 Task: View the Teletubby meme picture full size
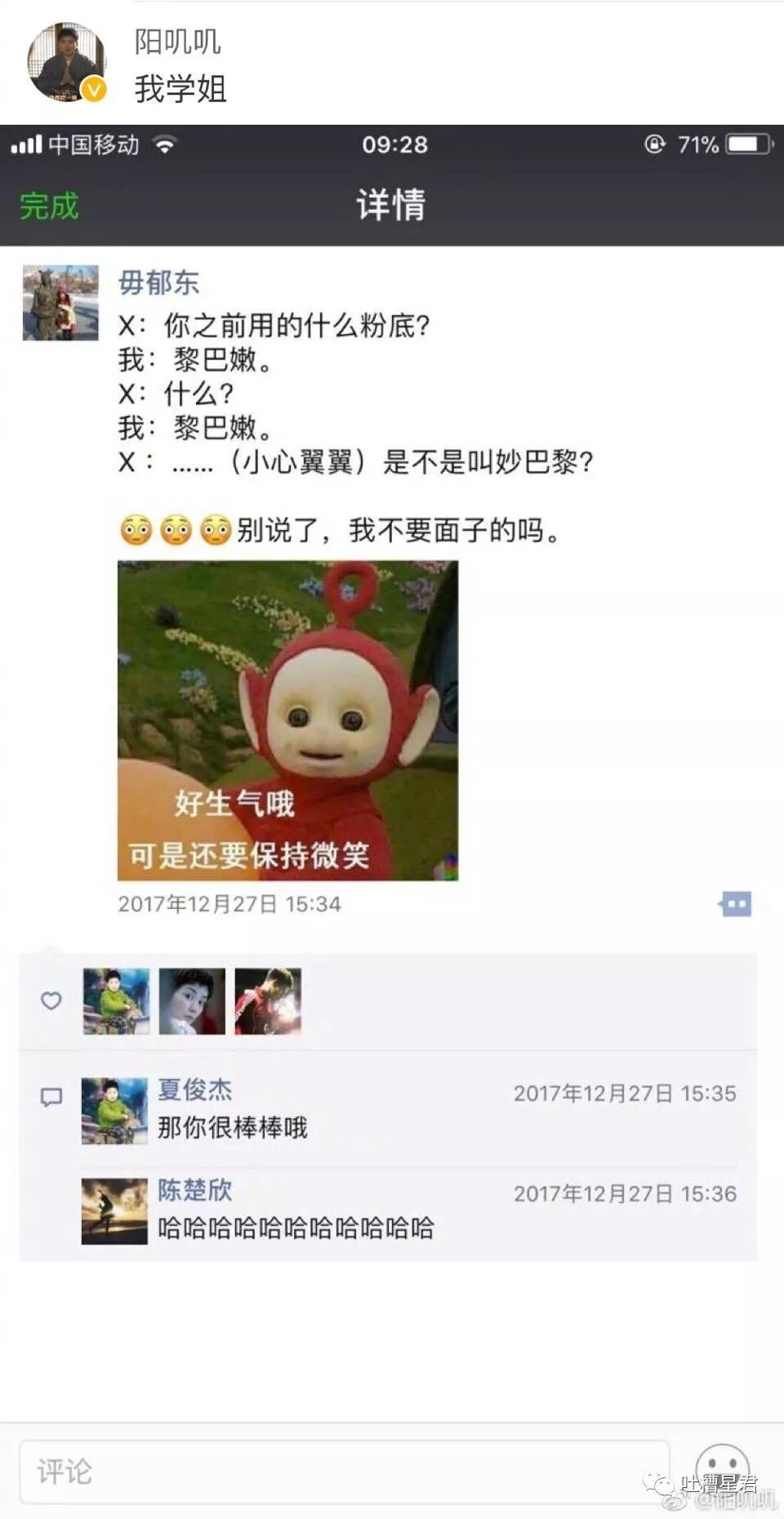coord(287,720)
